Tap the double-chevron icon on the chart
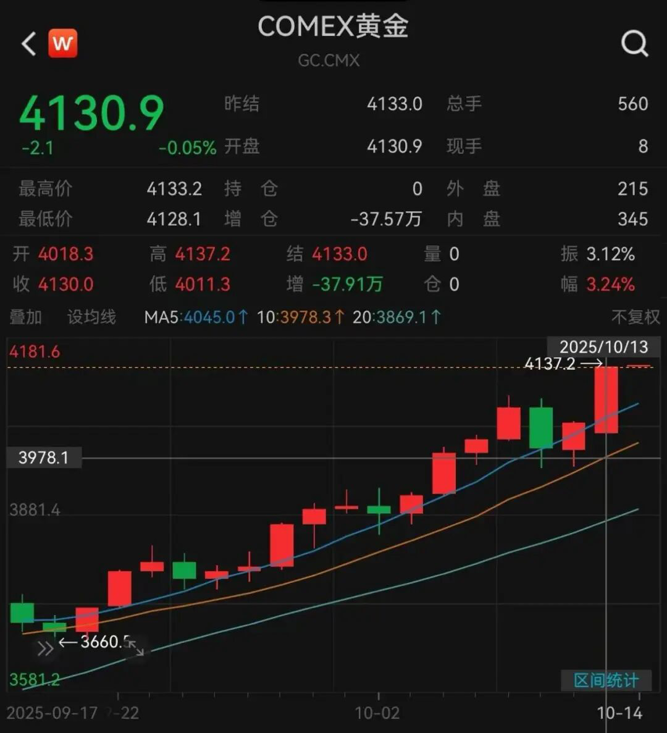 tap(46, 648)
